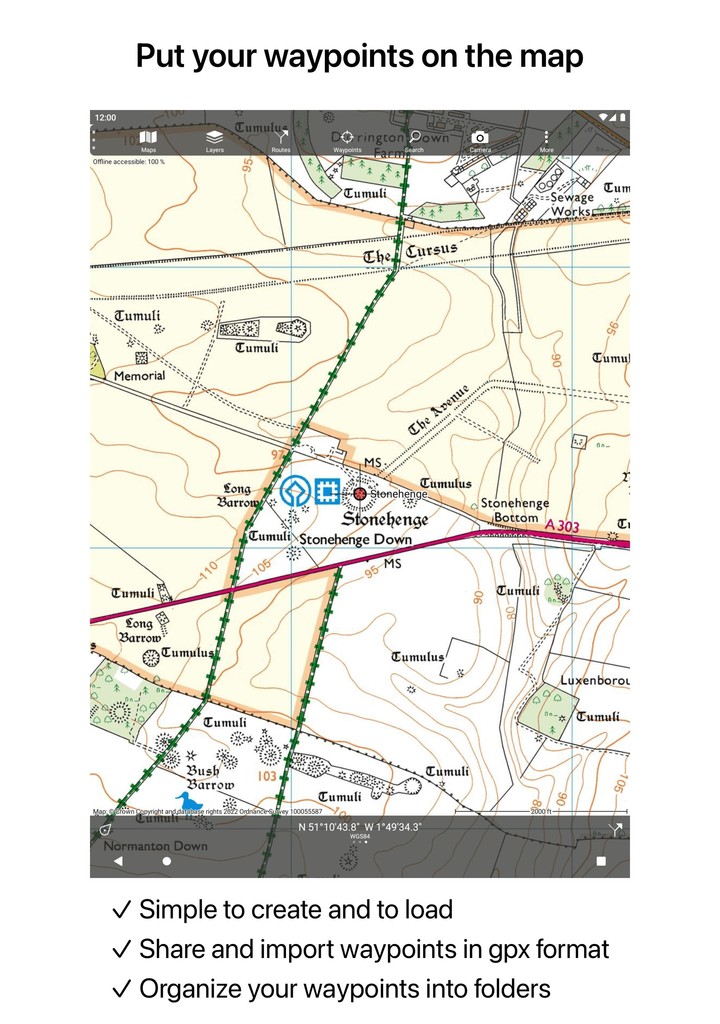Viewport: 720px width, 1024px height.
Task: Select the blue fortress waypoint marker
Action: [328, 491]
